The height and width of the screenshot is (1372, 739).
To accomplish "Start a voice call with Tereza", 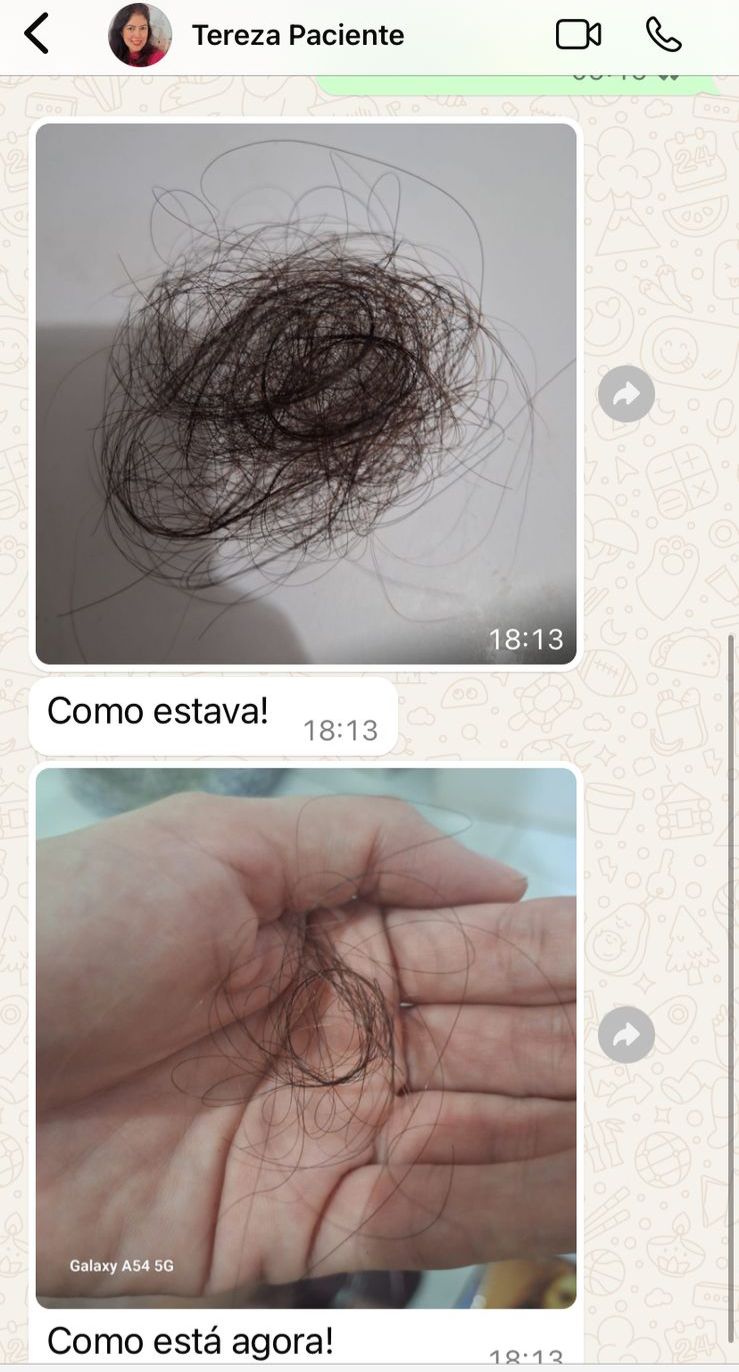I will tap(663, 35).
